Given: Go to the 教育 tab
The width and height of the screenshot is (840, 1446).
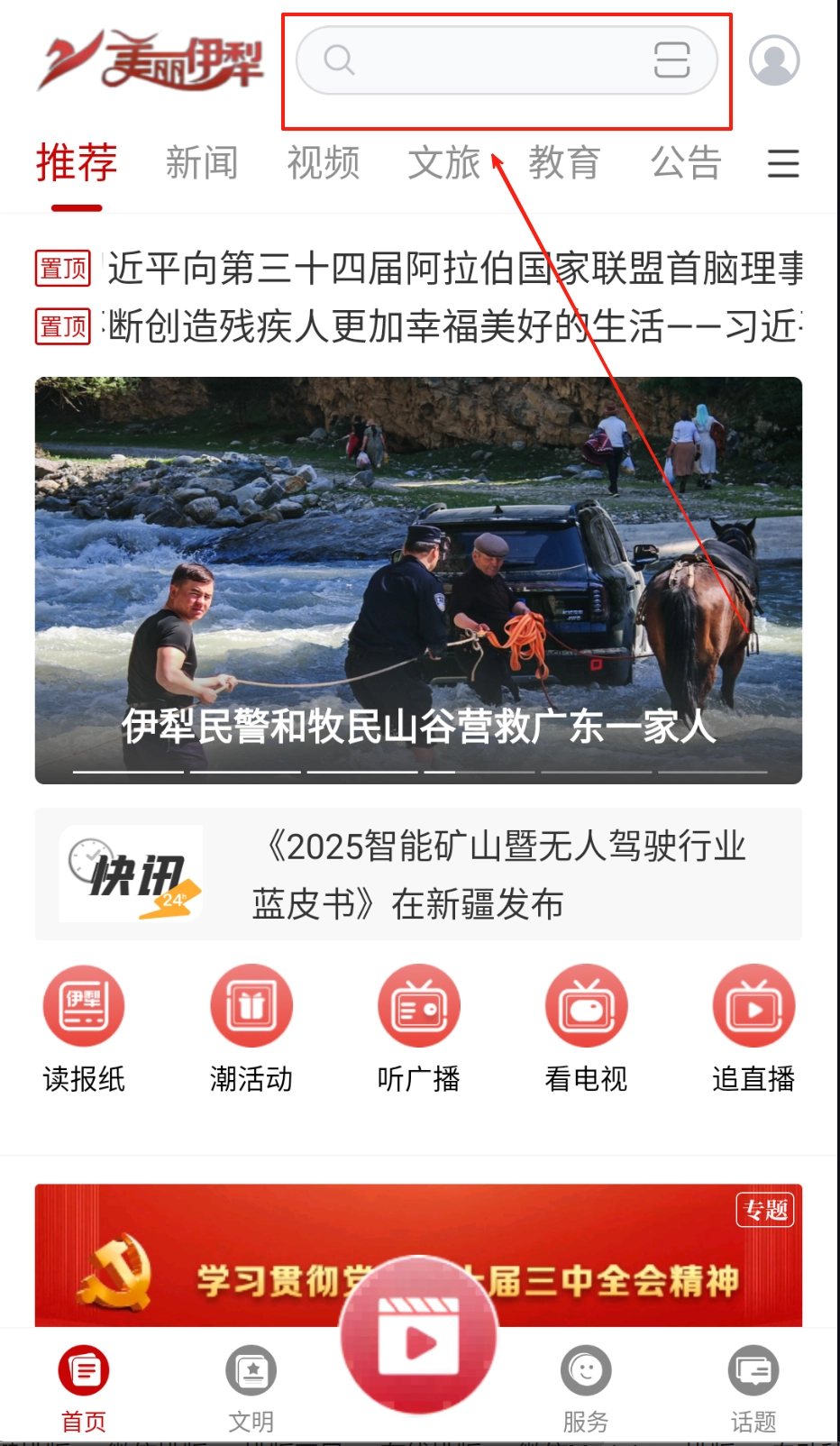Looking at the screenshot, I should click(564, 163).
